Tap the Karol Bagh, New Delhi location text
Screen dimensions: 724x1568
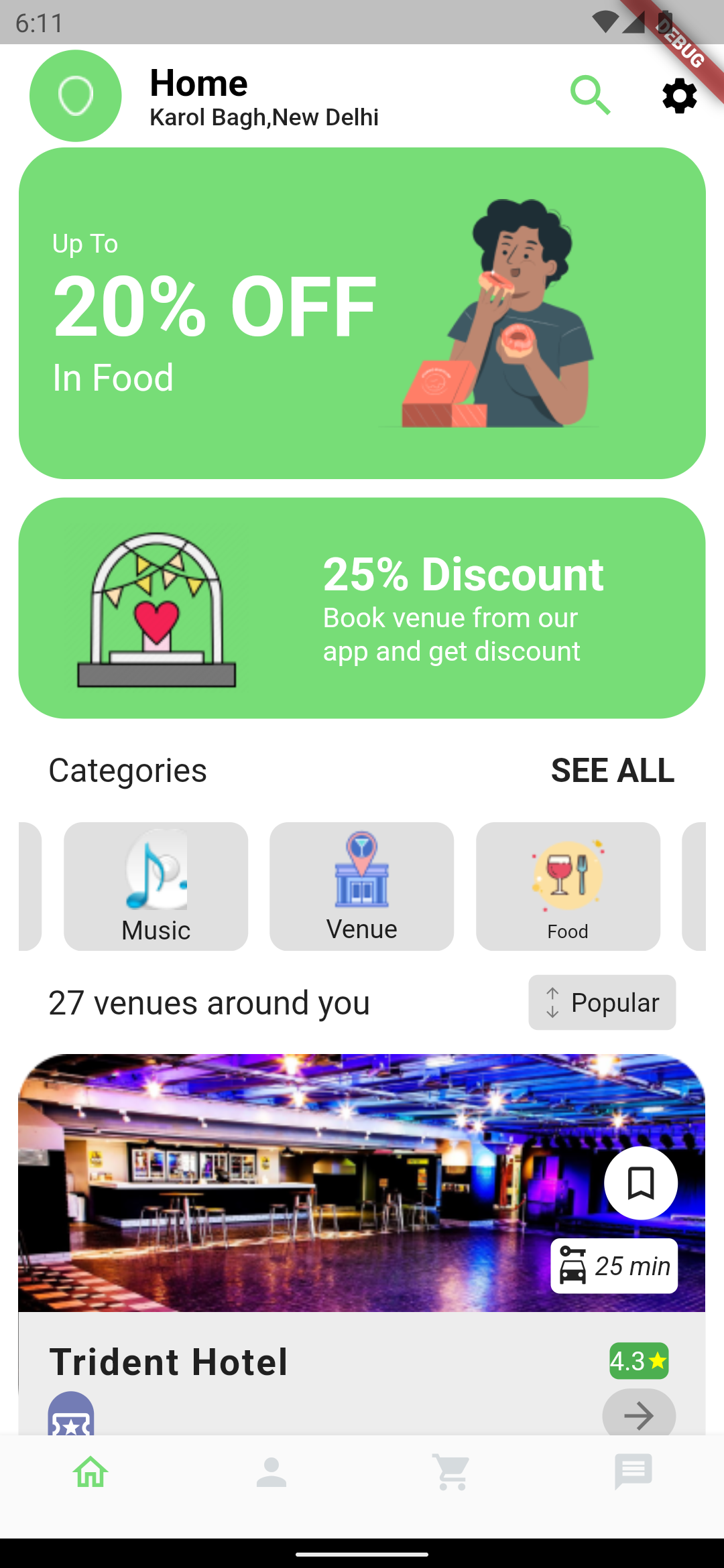pyautogui.click(x=263, y=117)
